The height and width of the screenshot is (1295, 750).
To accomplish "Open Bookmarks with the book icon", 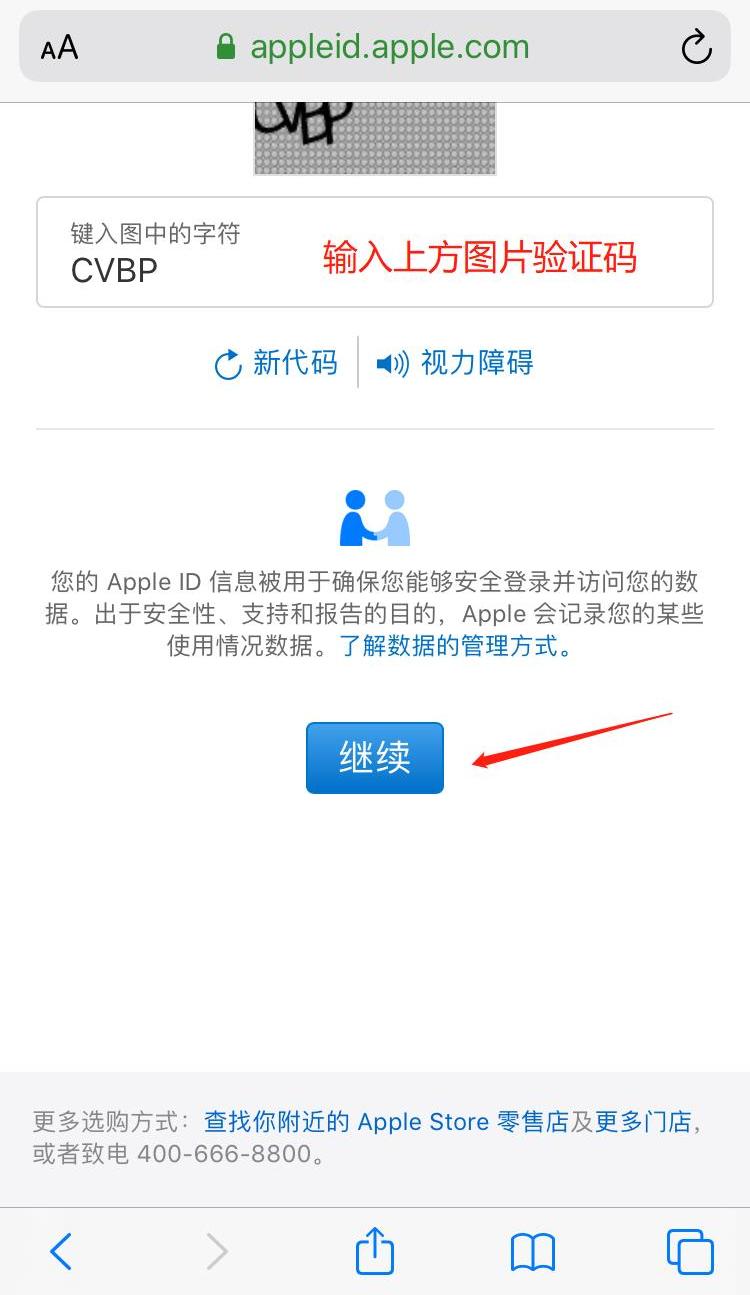I will point(533,1251).
